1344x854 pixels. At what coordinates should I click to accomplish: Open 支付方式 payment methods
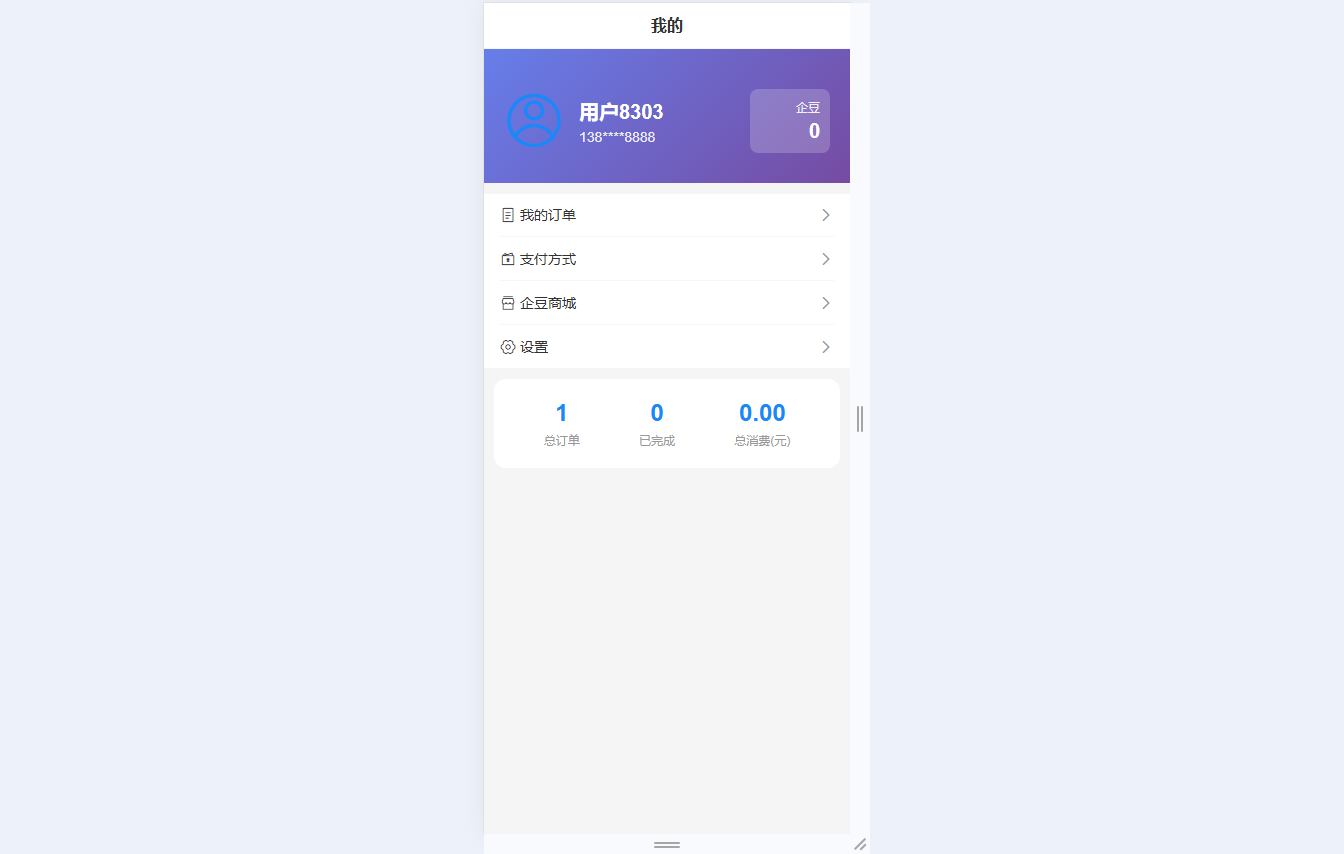coord(666,259)
